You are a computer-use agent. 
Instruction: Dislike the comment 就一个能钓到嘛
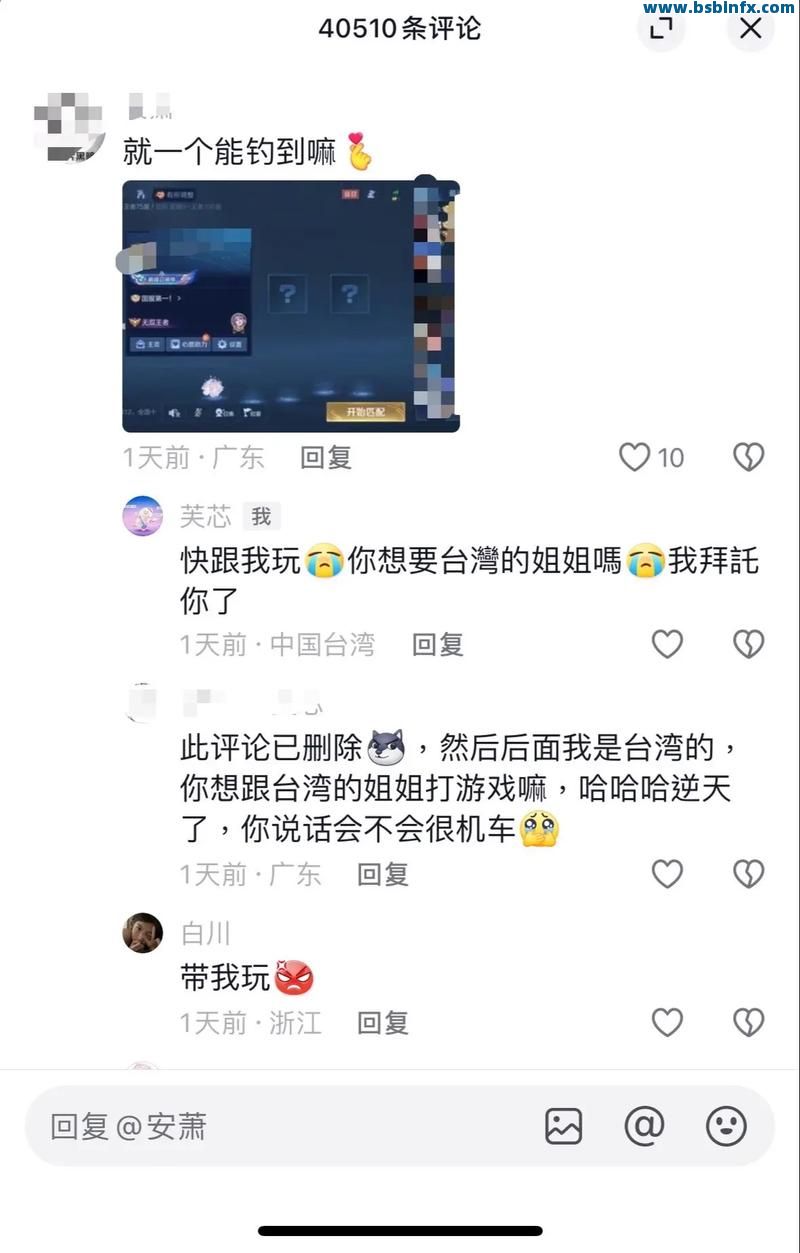coord(748,458)
